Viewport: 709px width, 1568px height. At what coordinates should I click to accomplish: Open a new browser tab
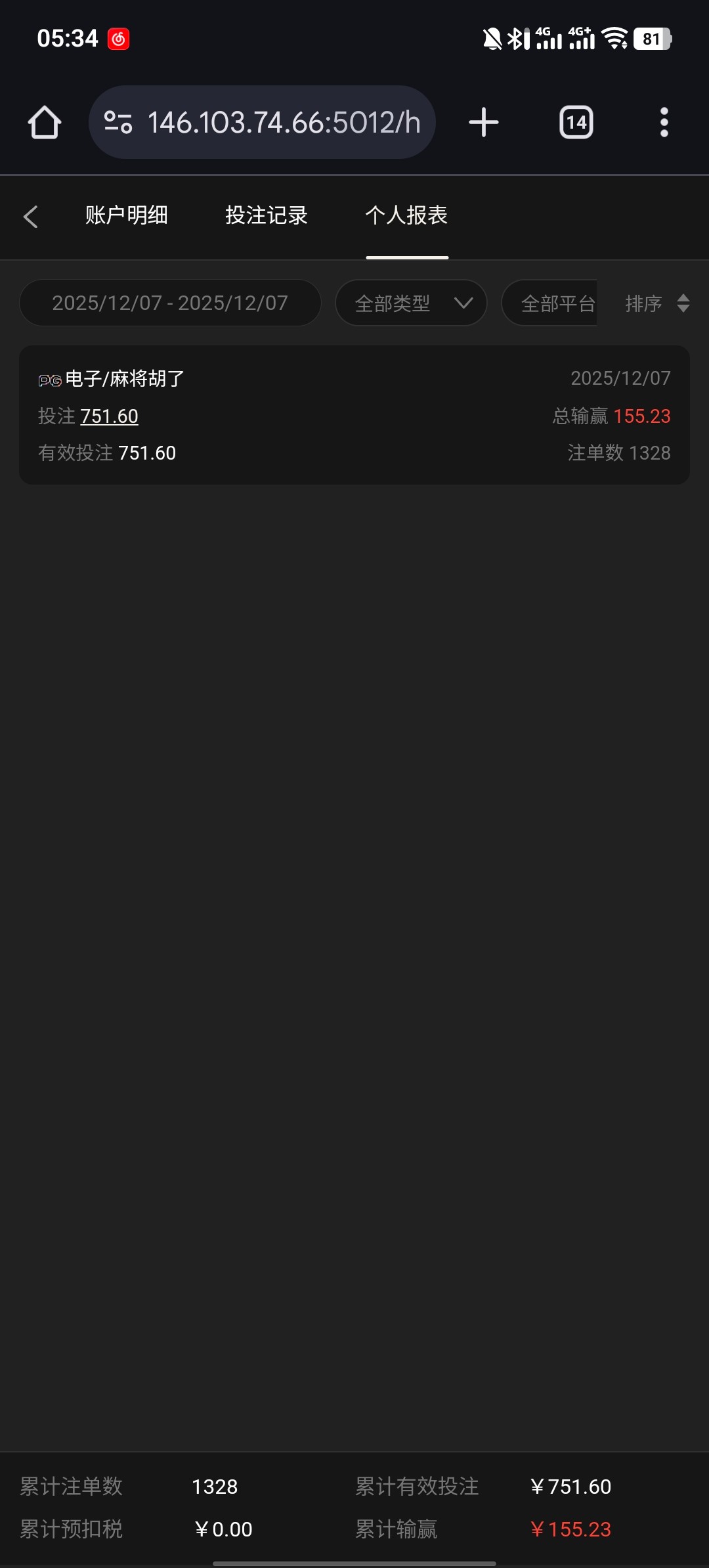[484, 123]
